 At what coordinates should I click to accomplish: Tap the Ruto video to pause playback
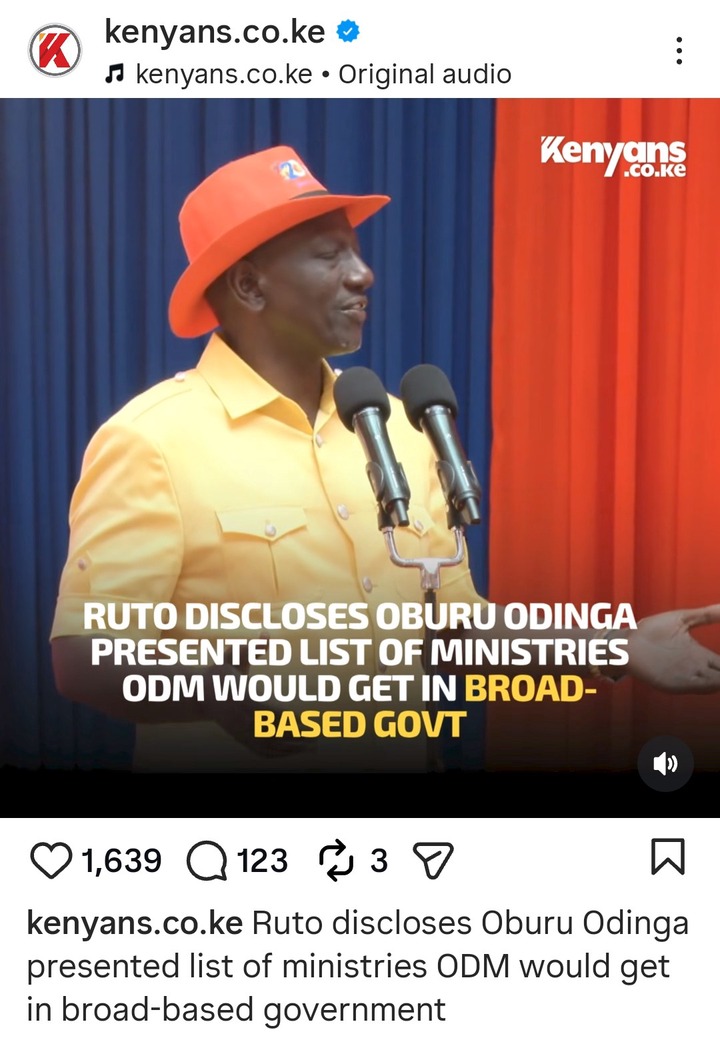(360, 400)
